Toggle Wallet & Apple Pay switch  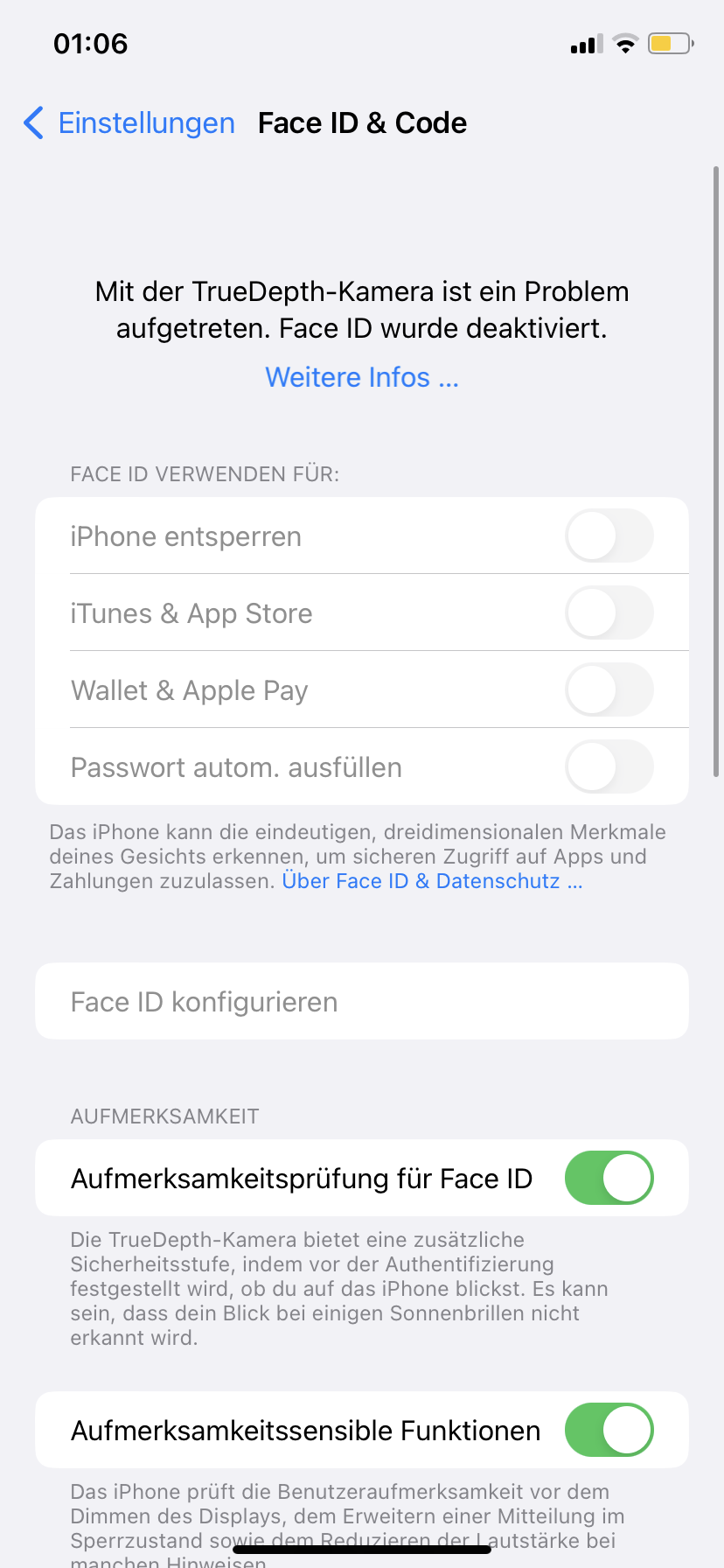tap(609, 689)
